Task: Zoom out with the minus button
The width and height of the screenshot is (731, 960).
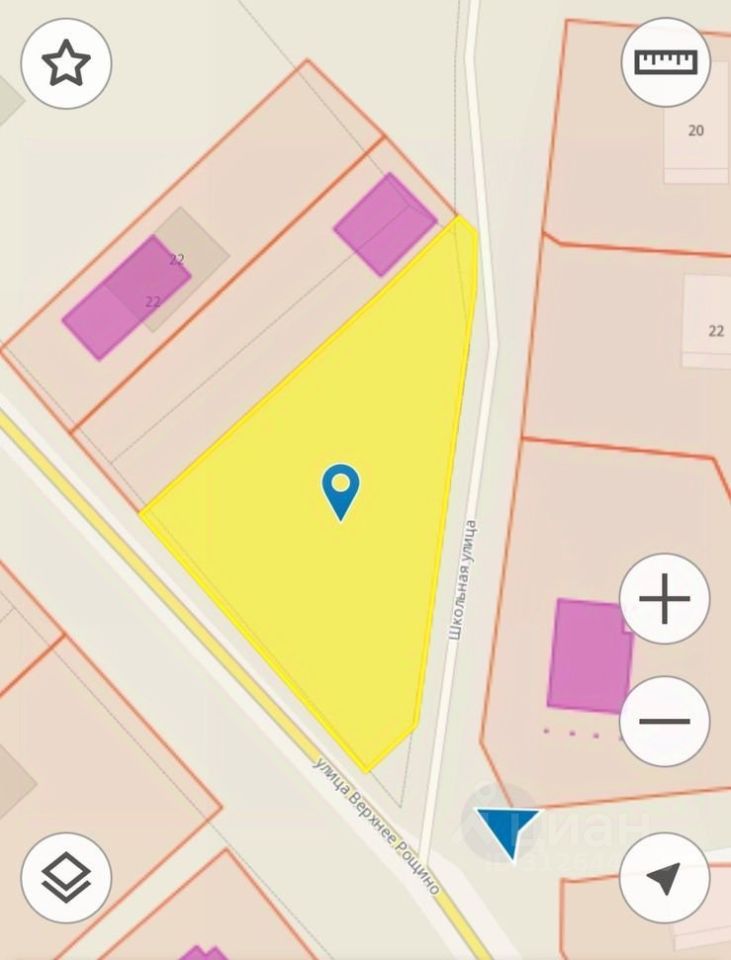Action: point(665,721)
